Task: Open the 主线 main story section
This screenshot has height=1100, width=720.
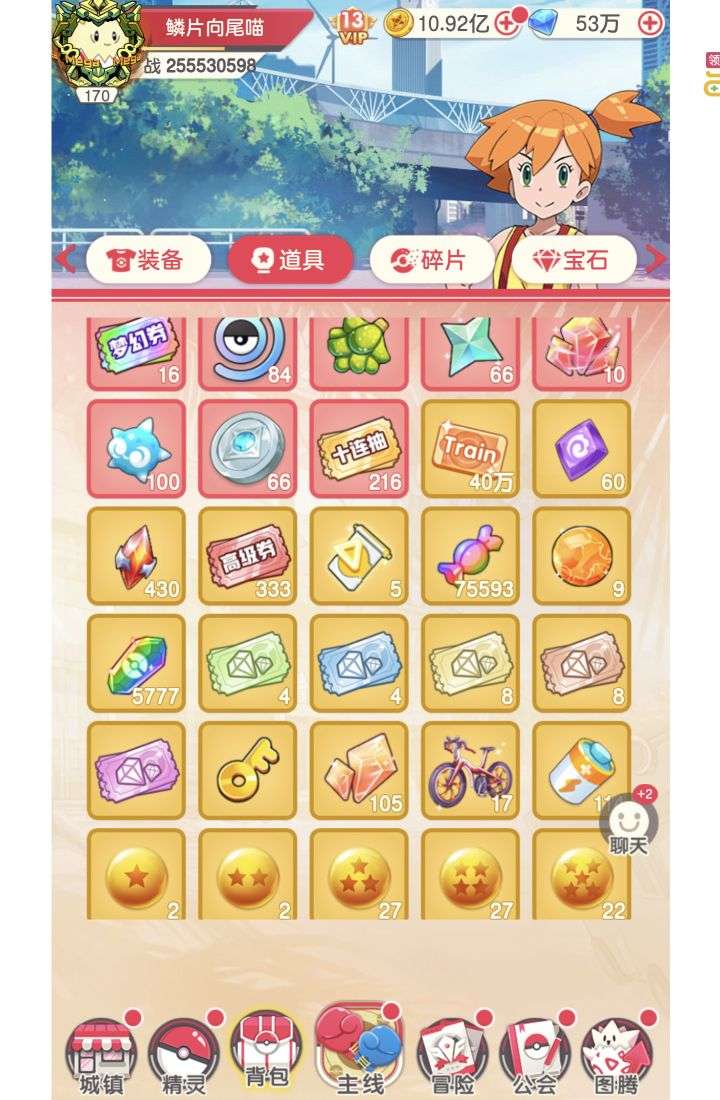Action: tap(359, 1050)
